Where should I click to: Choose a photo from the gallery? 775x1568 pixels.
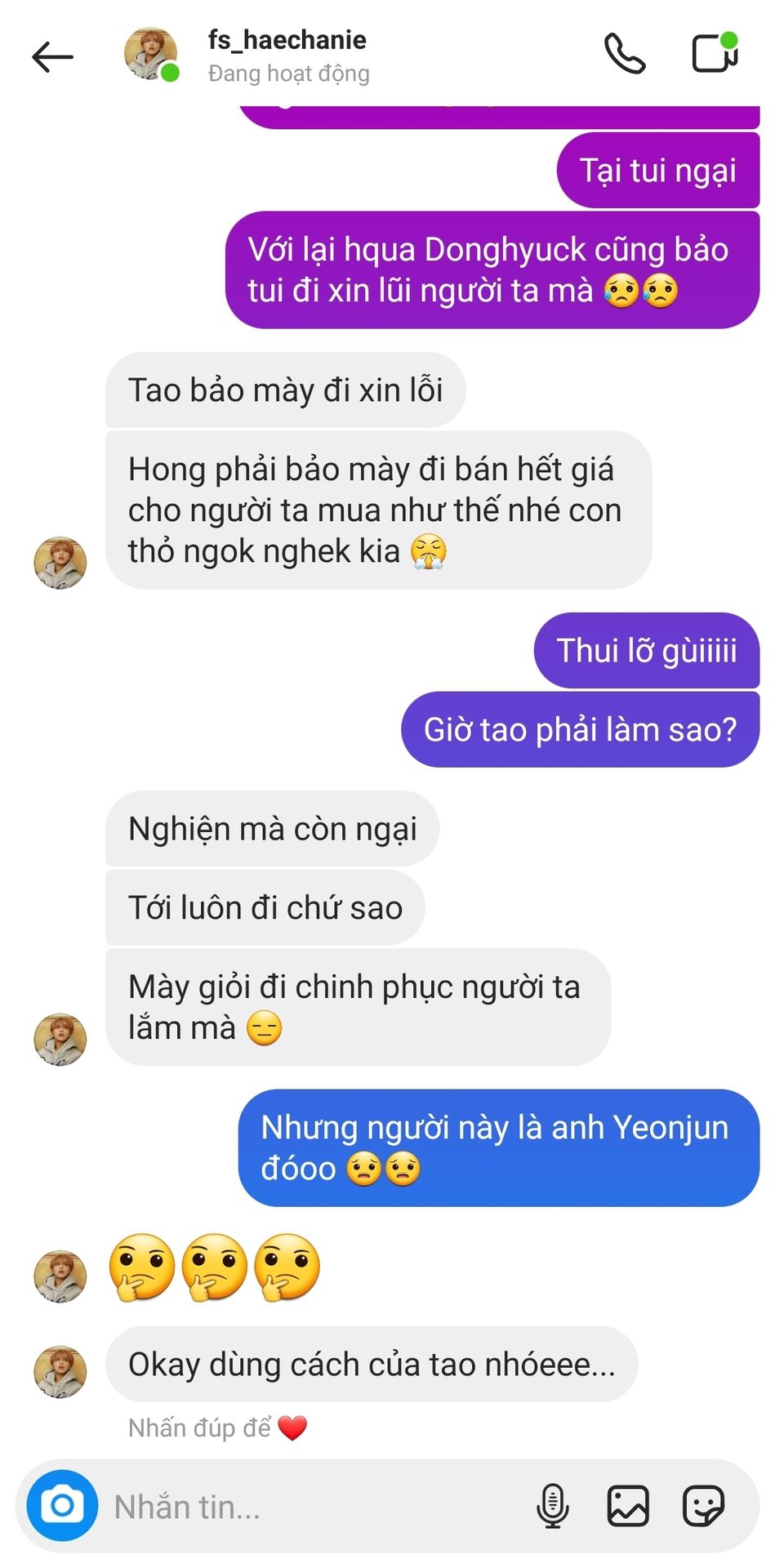click(628, 1506)
